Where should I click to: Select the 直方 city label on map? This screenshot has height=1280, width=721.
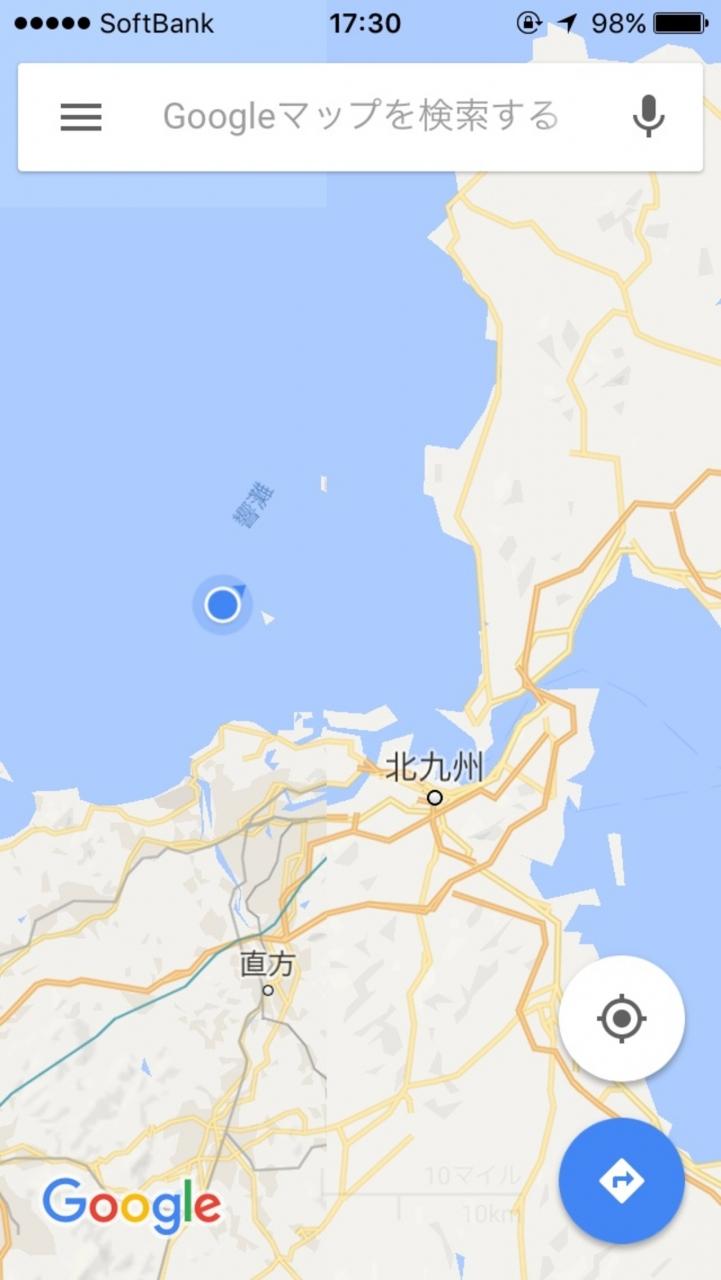[268, 964]
